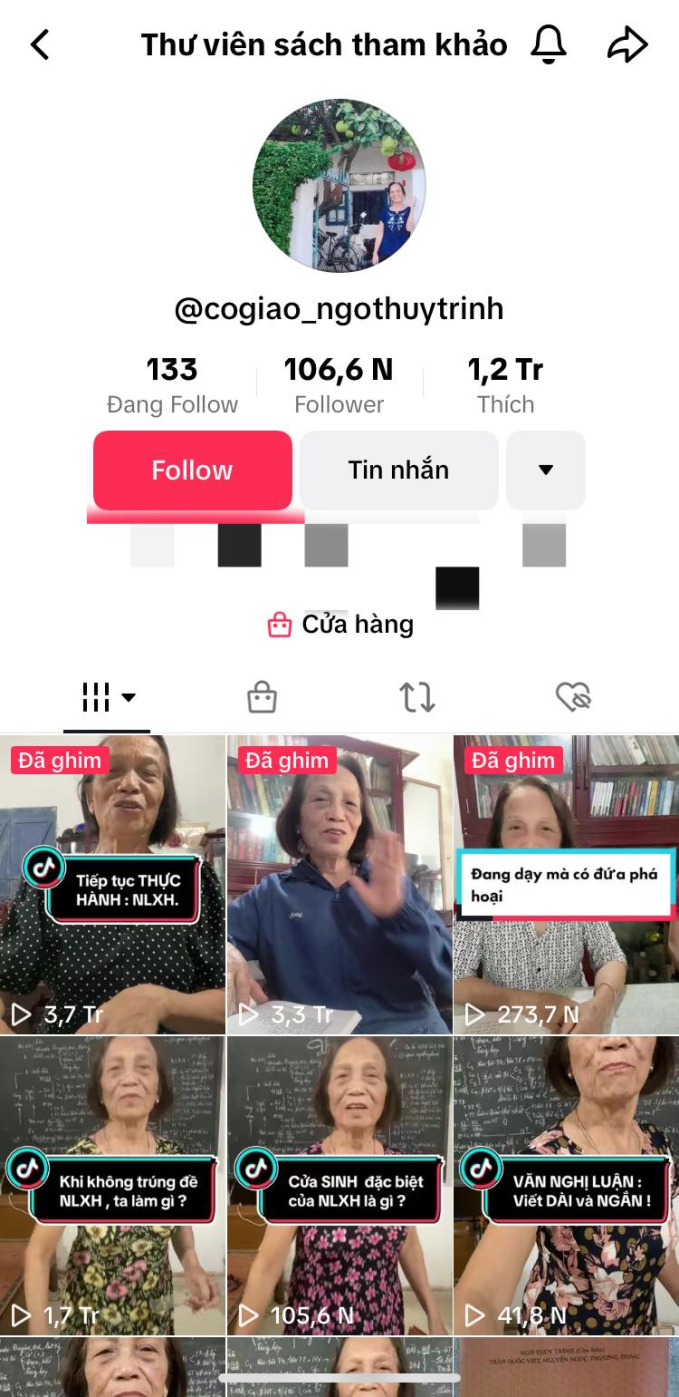View the Follower list

[x=339, y=386]
